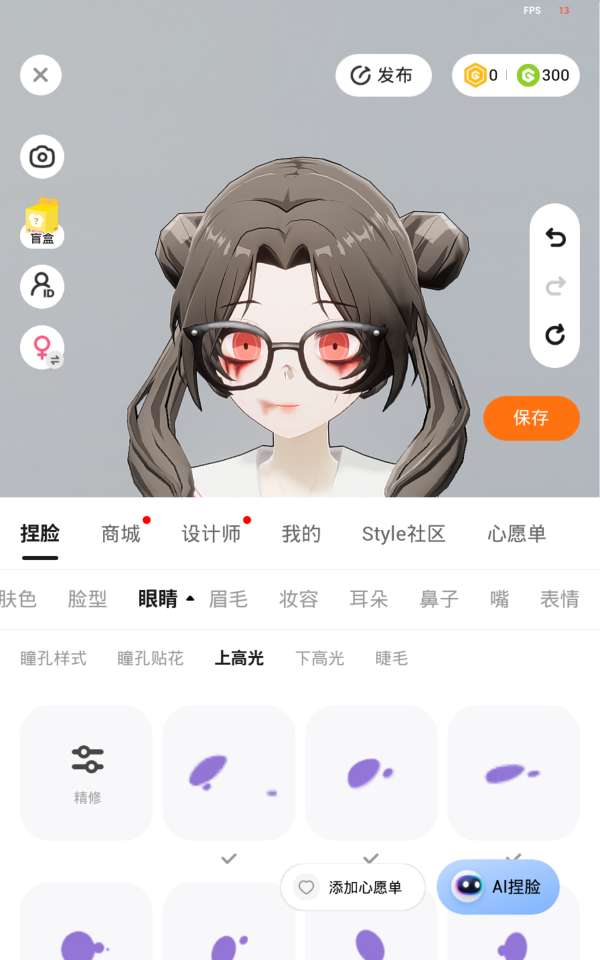Switch gender with the female icon

(42, 348)
